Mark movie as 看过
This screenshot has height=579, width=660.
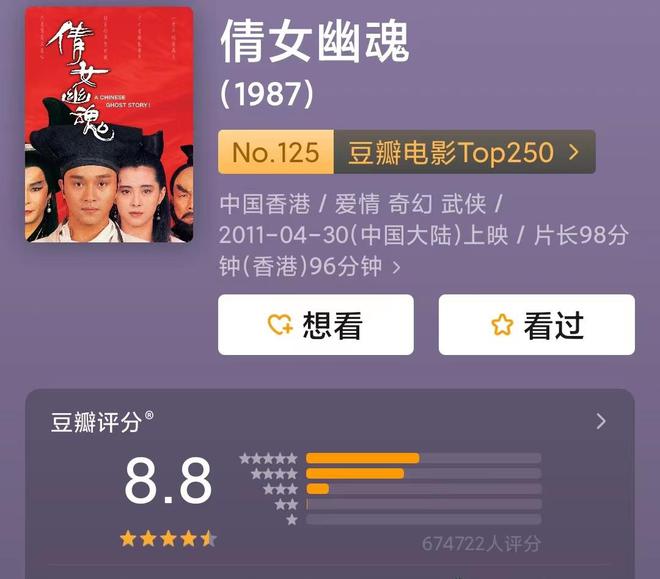coord(536,325)
